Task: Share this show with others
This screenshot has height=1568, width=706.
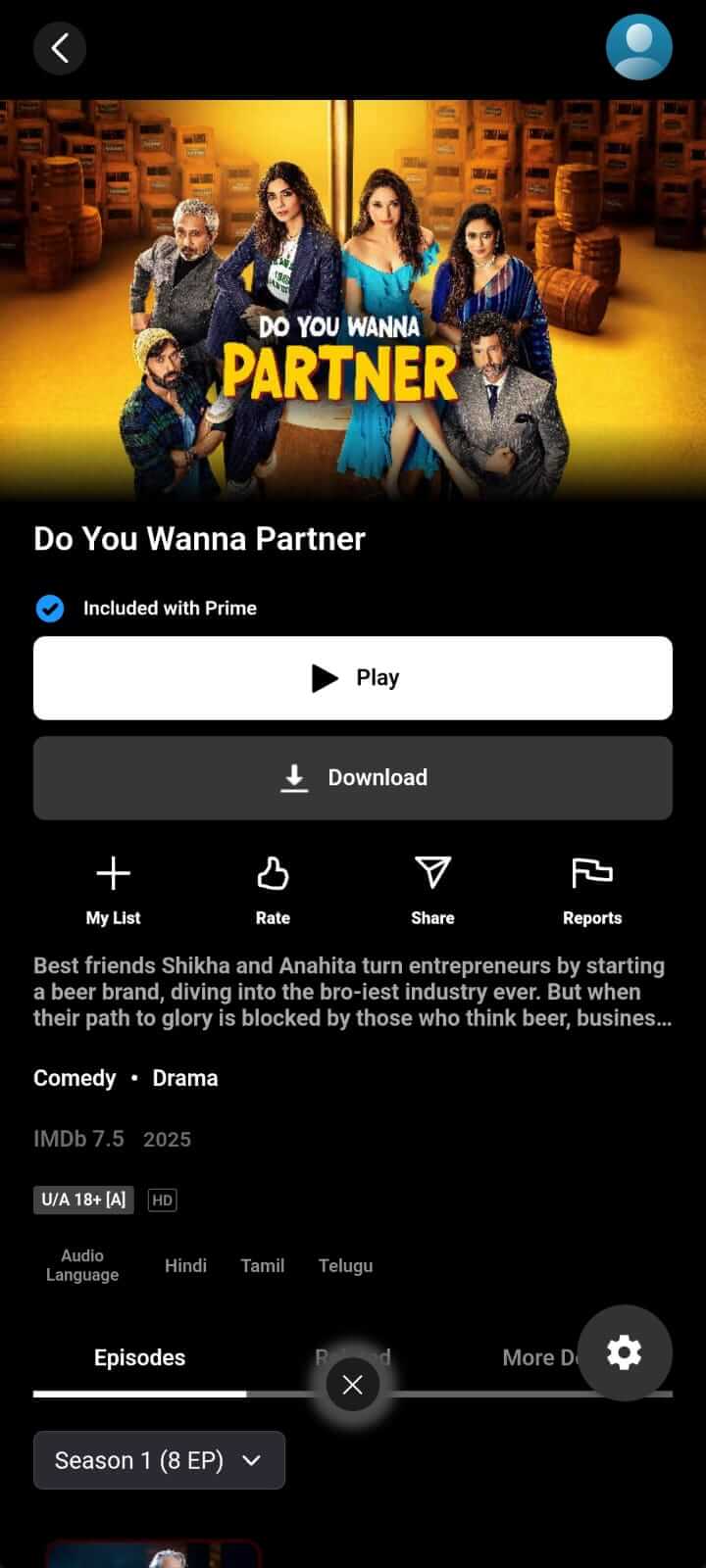Action: (x=432, y=889)
